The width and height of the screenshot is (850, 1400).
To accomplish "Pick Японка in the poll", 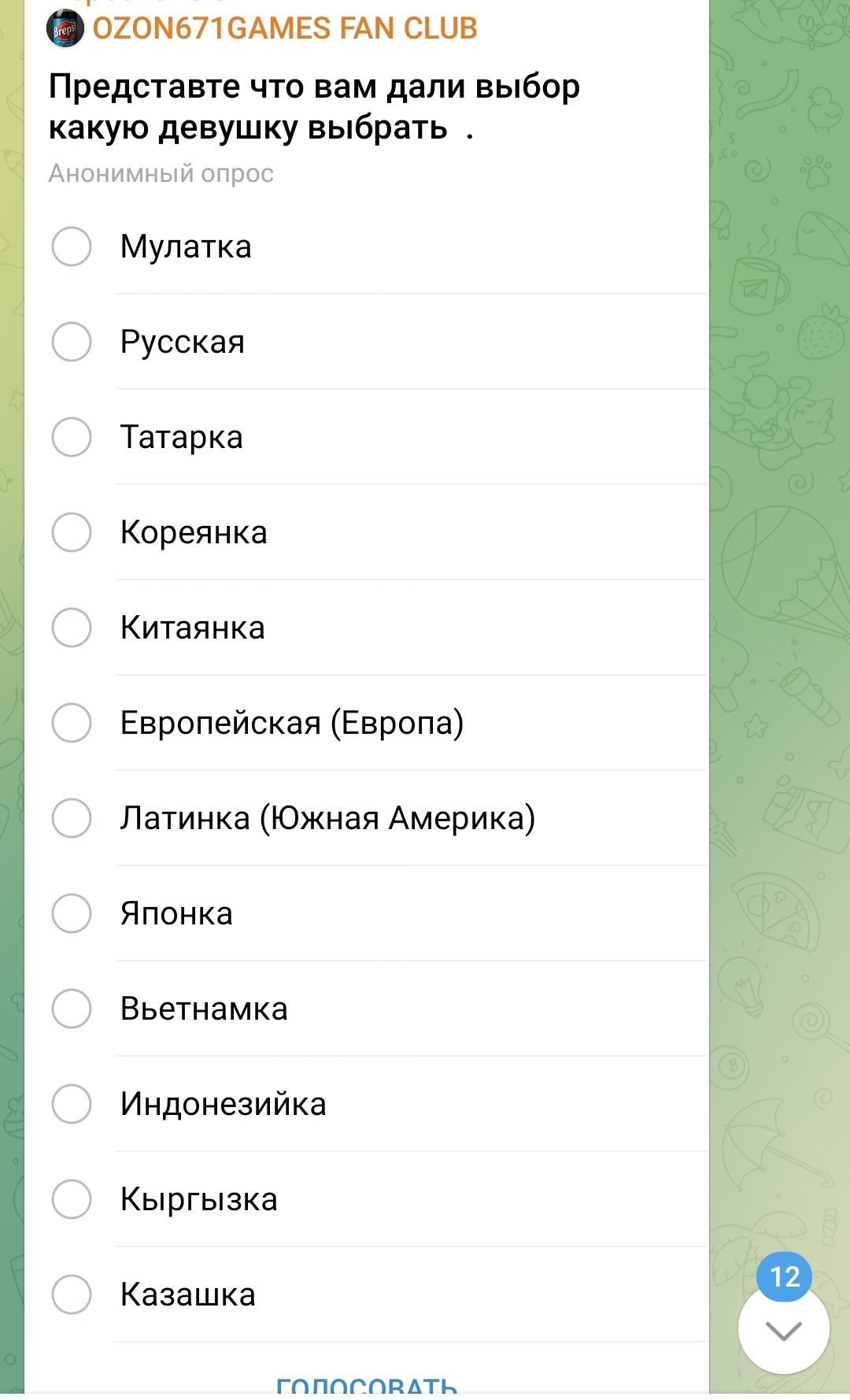I will [x=72, y=913].
